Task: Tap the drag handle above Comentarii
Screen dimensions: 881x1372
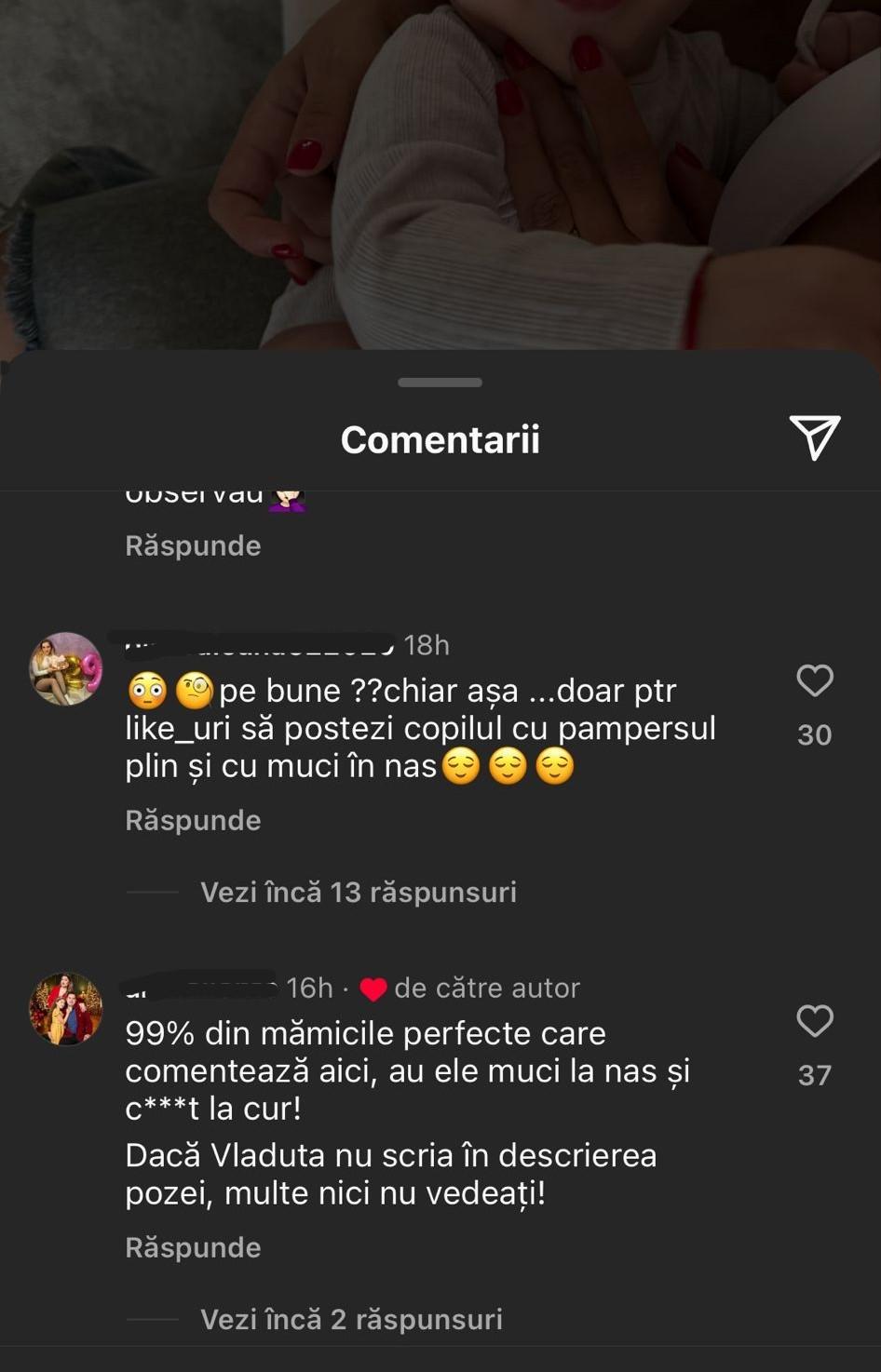Action: click(440, 383)
